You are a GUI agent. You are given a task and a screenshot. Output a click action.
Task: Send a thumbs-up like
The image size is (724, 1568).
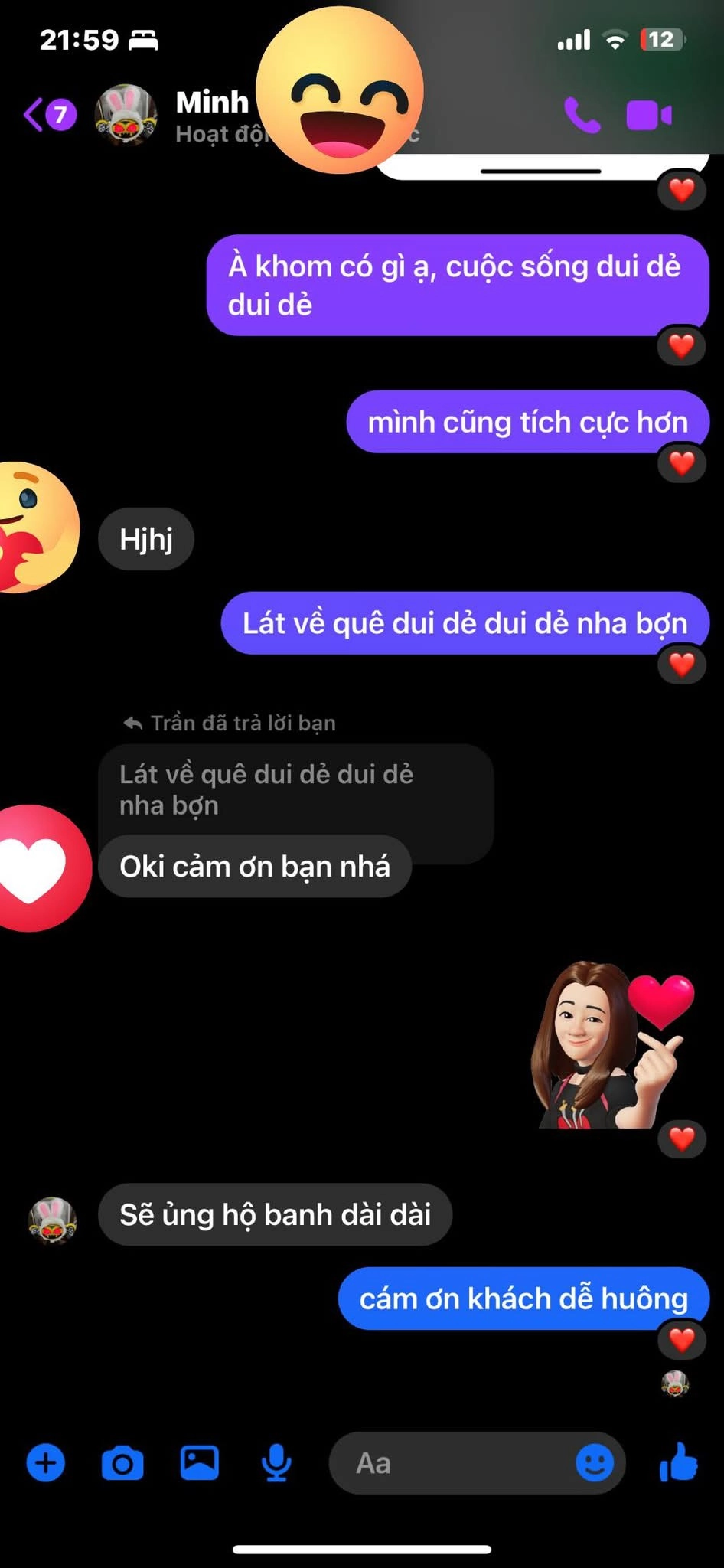(679, 1463)
